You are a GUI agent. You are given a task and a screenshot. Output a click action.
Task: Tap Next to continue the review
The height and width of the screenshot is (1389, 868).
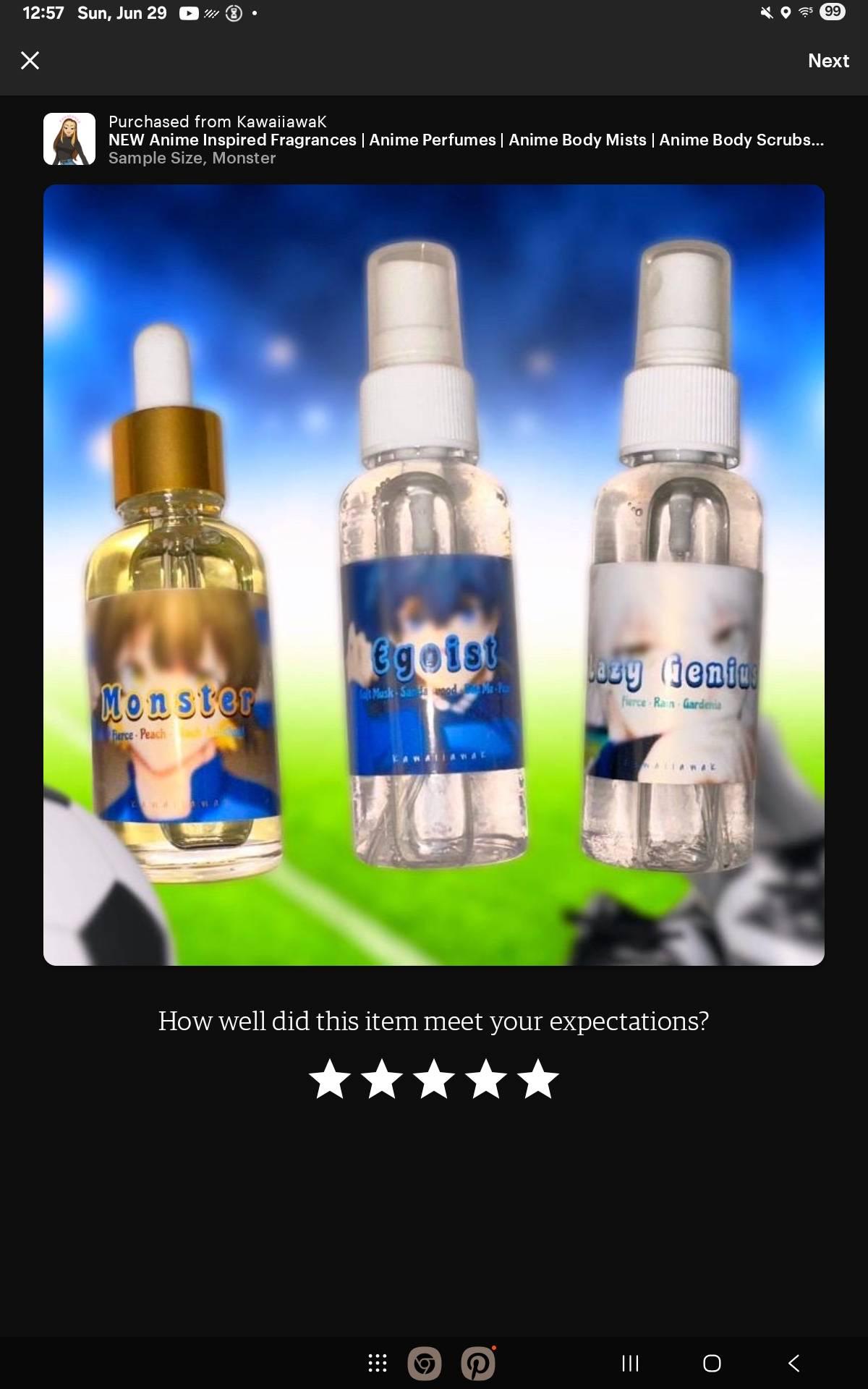tap(828, 61)
